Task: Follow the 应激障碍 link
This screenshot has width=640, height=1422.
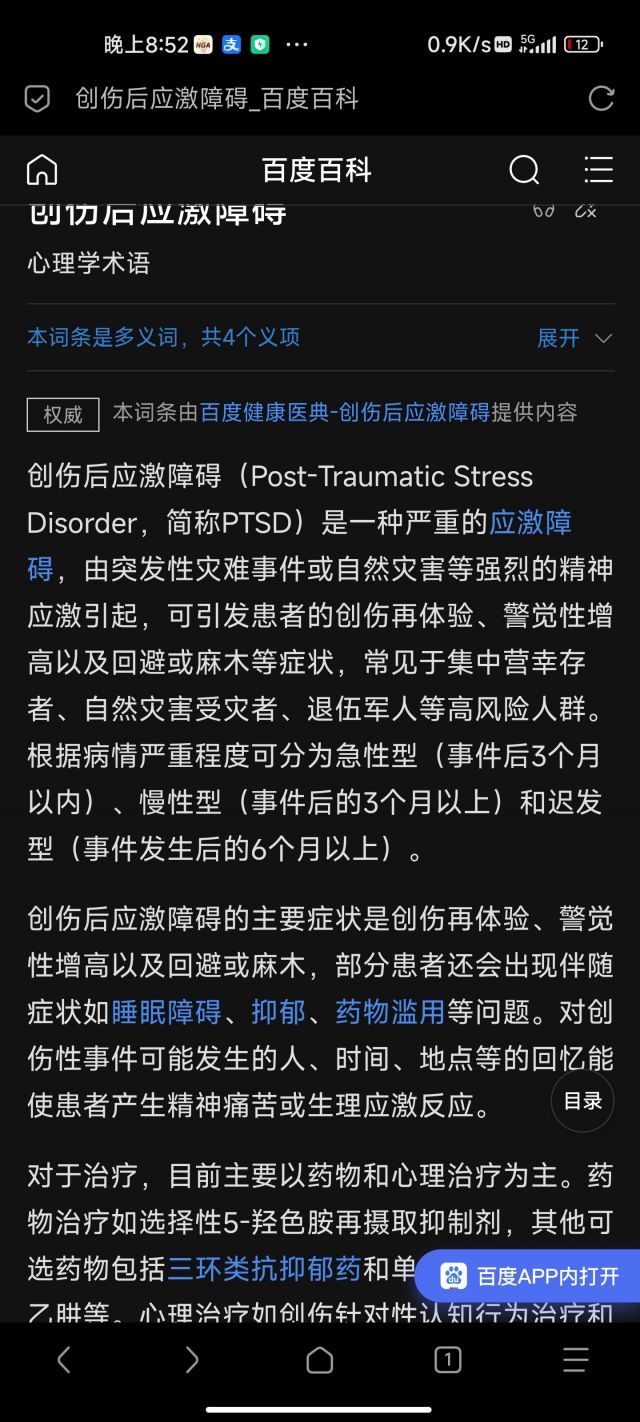Action: (530, 523)
